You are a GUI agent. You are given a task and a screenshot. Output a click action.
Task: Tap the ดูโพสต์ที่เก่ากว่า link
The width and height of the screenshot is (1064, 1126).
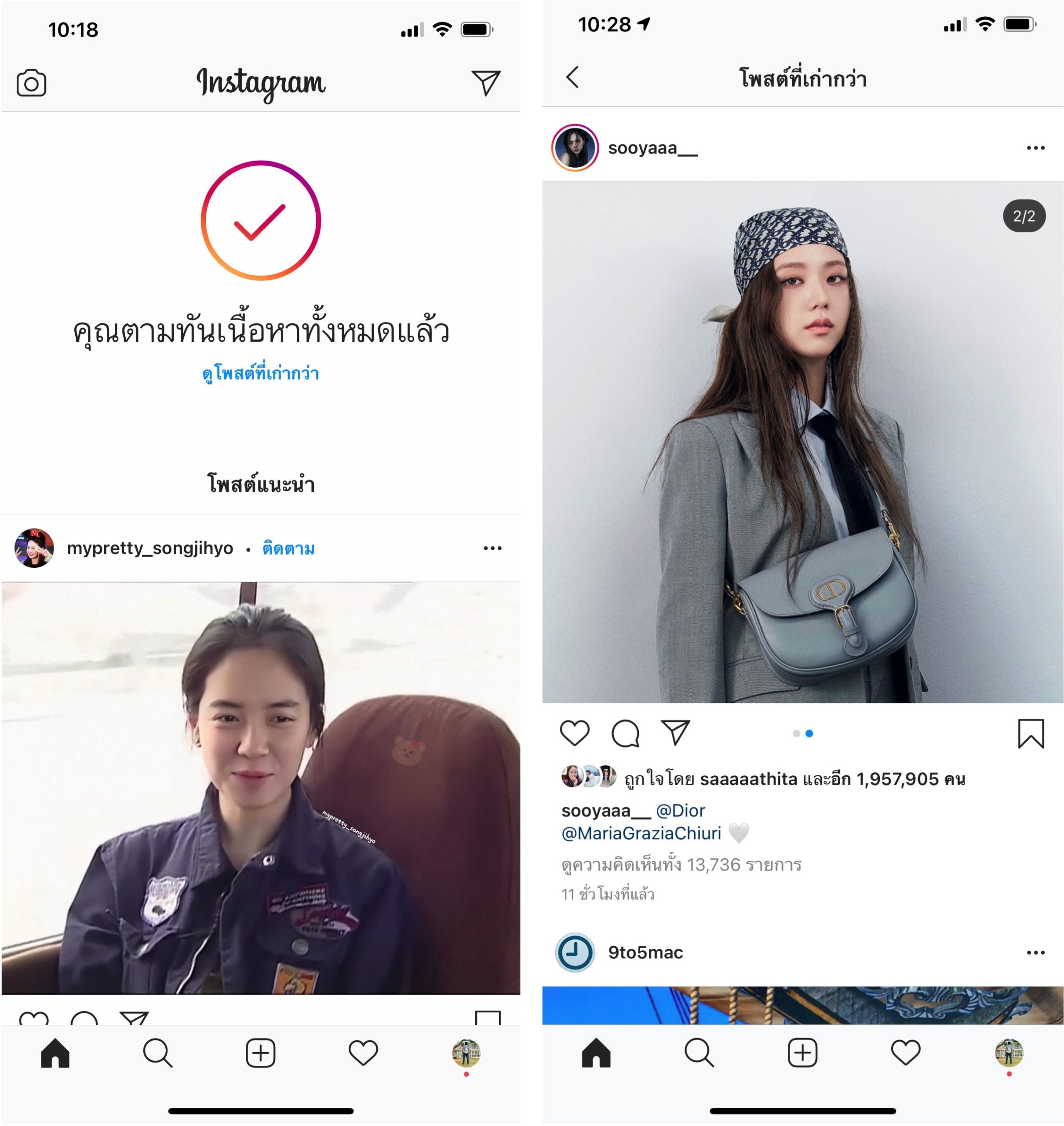point(260,374)
